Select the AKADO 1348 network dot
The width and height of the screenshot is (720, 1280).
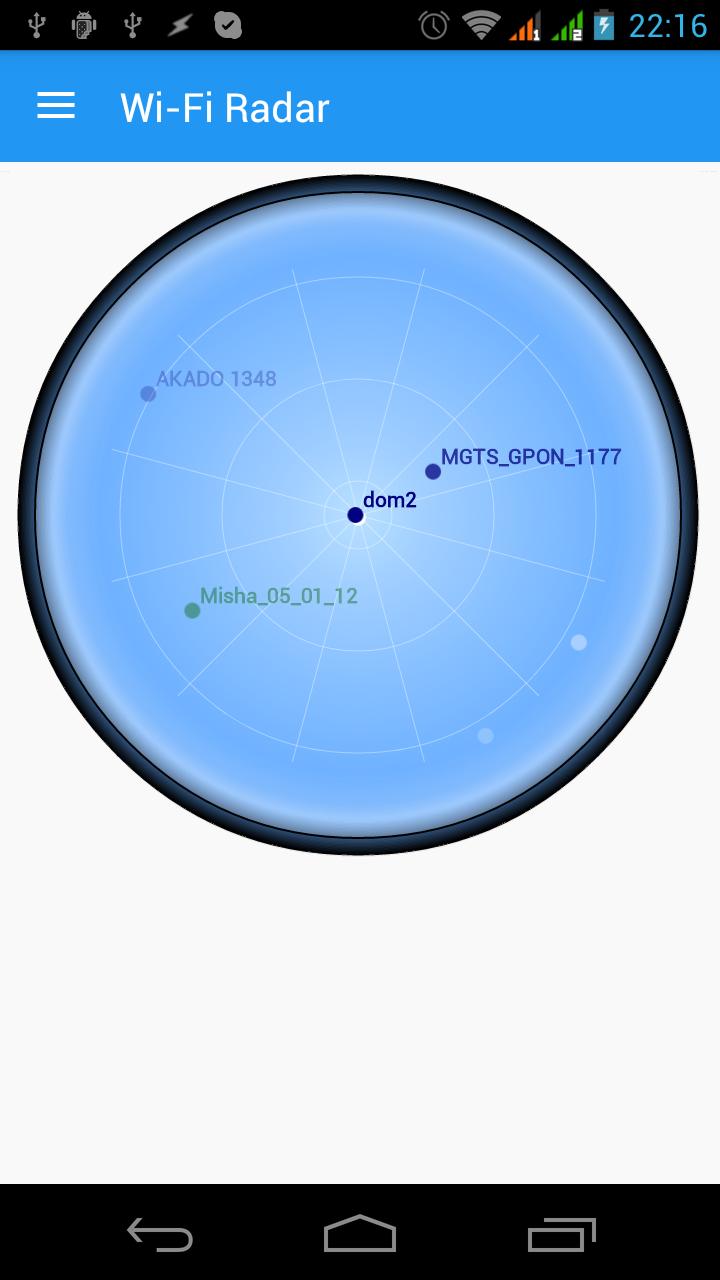(148, 394)
